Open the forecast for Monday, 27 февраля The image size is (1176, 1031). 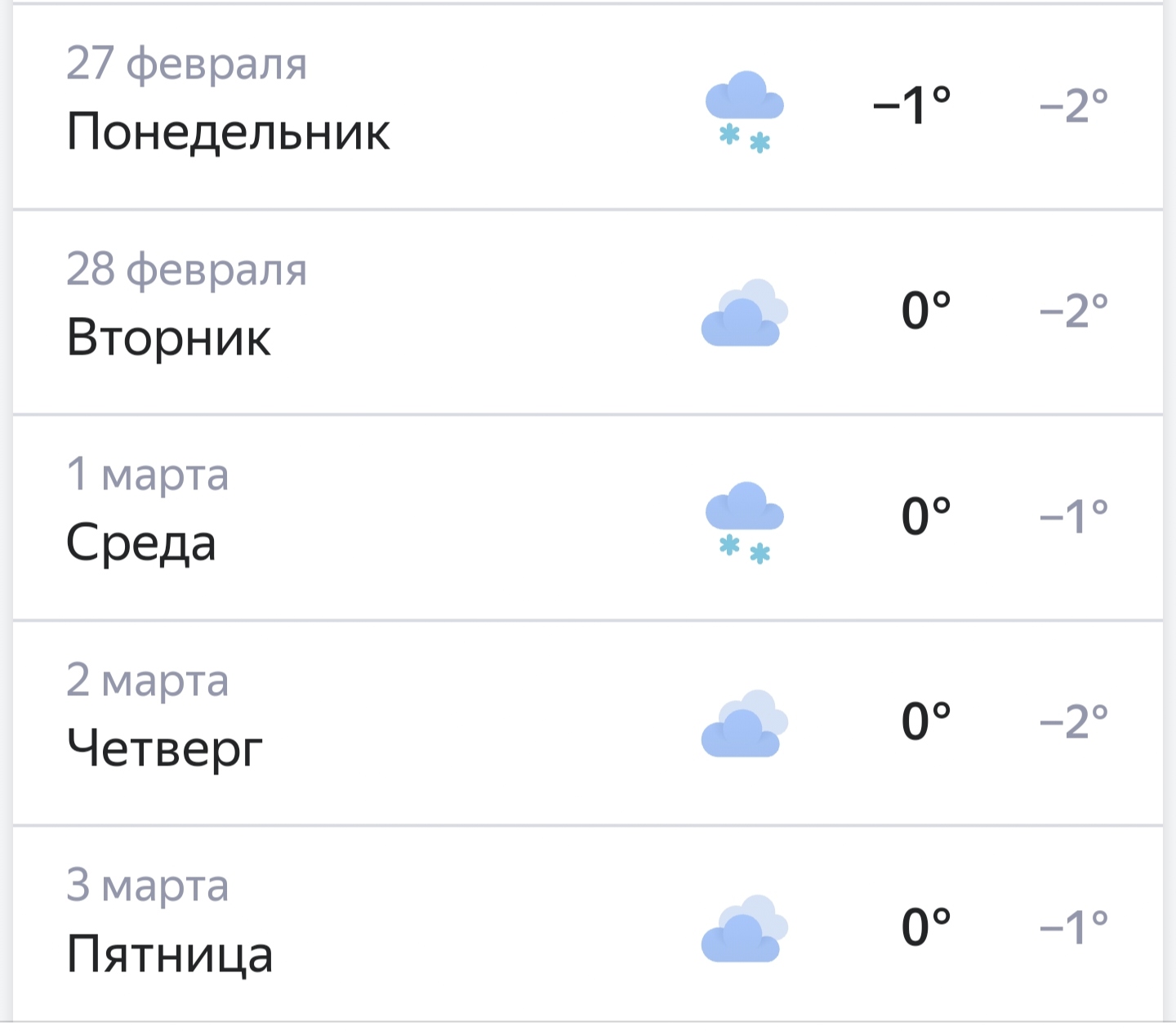click(587, 107)
